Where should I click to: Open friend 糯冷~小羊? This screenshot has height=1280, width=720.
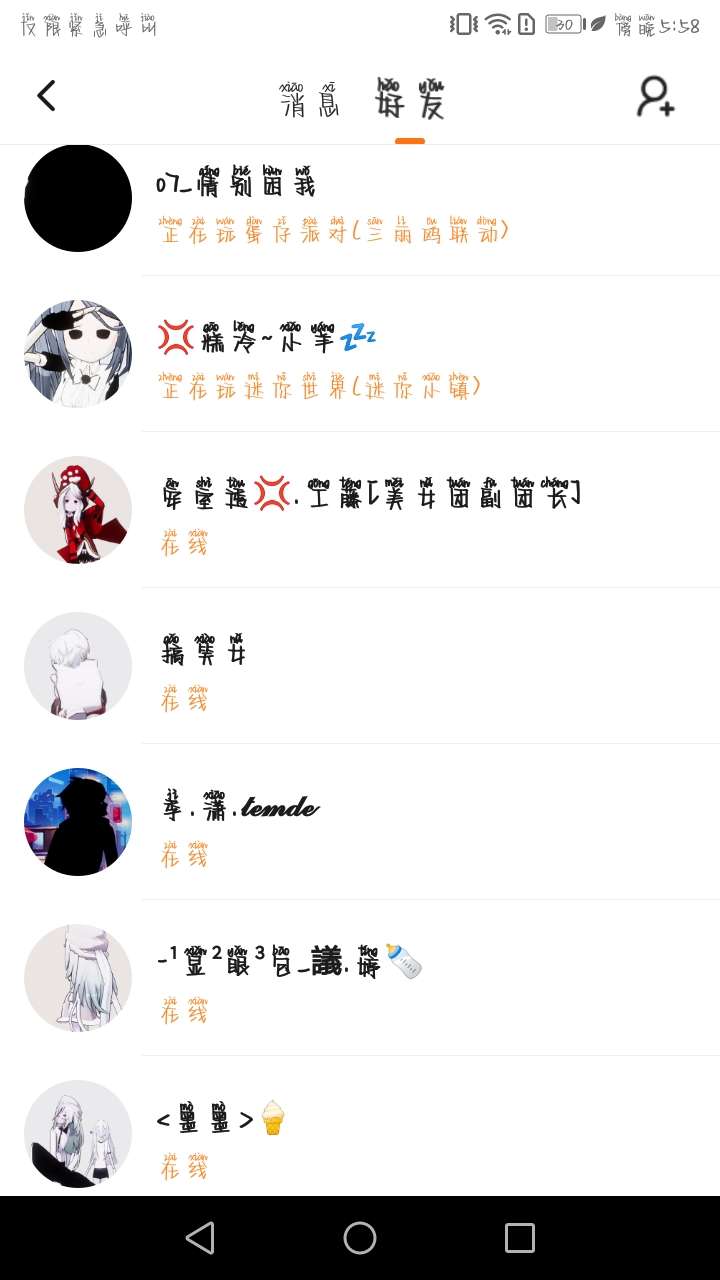pos(360,354)
